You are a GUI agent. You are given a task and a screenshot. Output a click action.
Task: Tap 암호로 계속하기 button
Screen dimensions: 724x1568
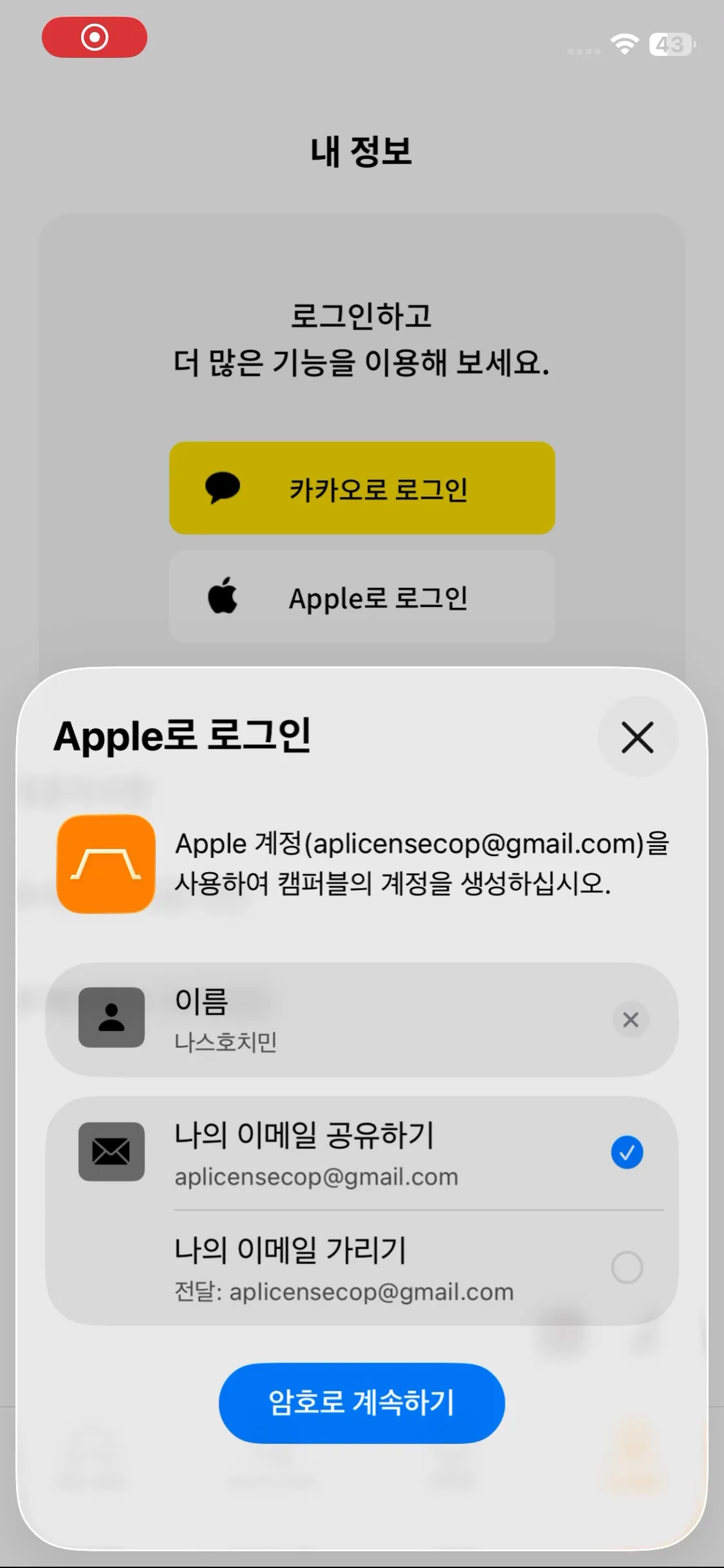[362, 1403]
